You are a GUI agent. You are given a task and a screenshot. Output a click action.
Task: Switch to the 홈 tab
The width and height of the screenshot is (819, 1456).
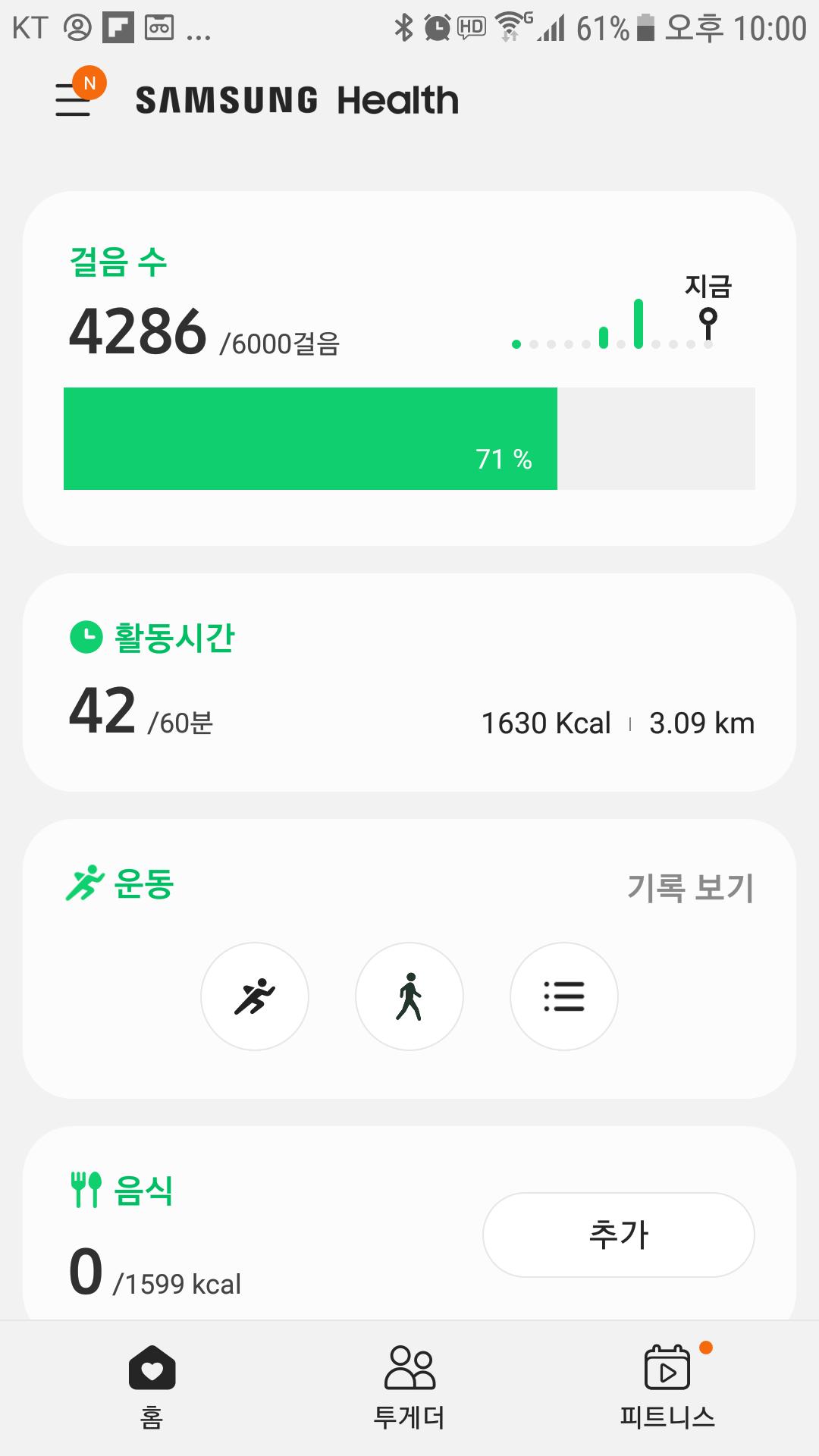pyautogui.click(x=152, y=1385)
